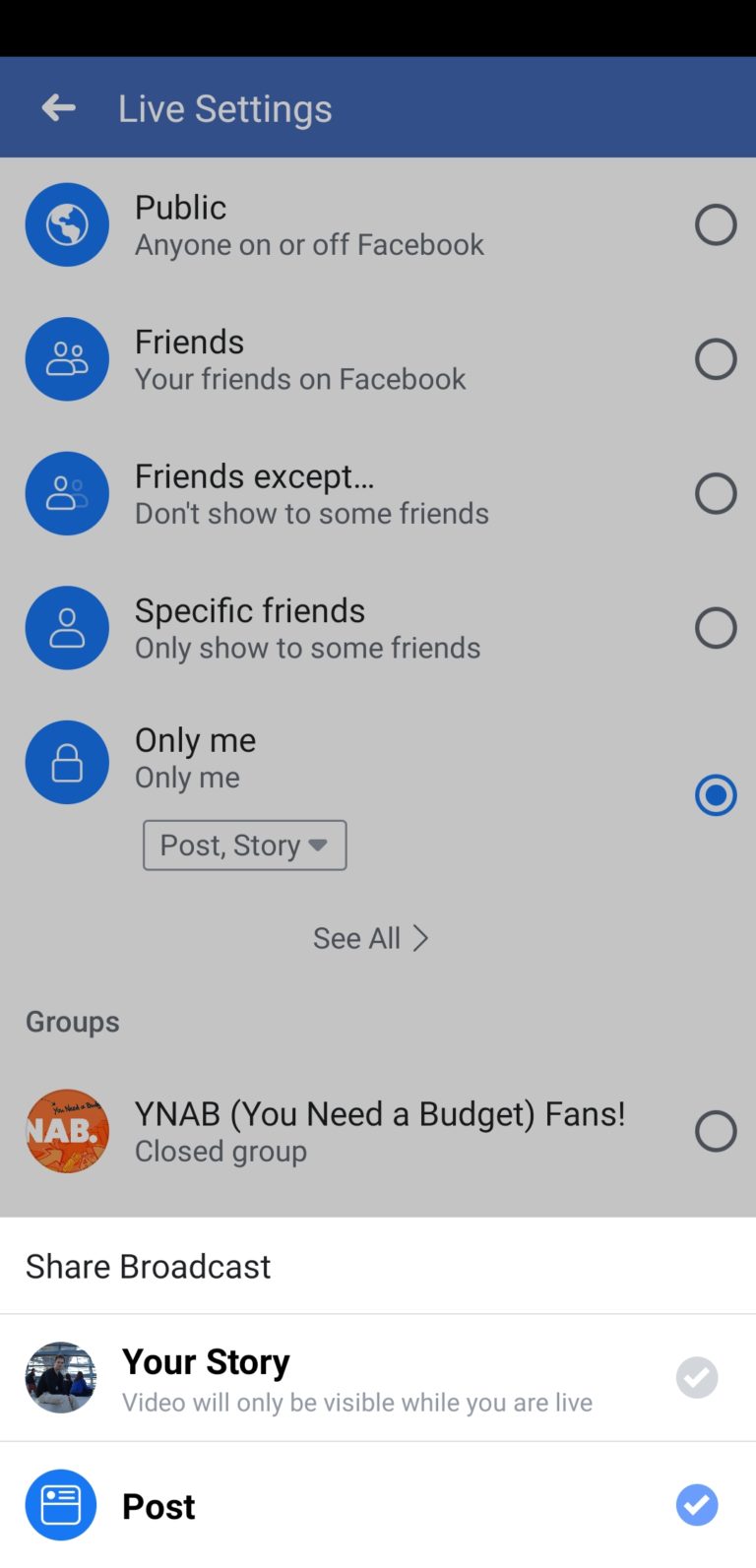Click the Groups section heading
This screenshot has width=756, height=1568.
72,1021
